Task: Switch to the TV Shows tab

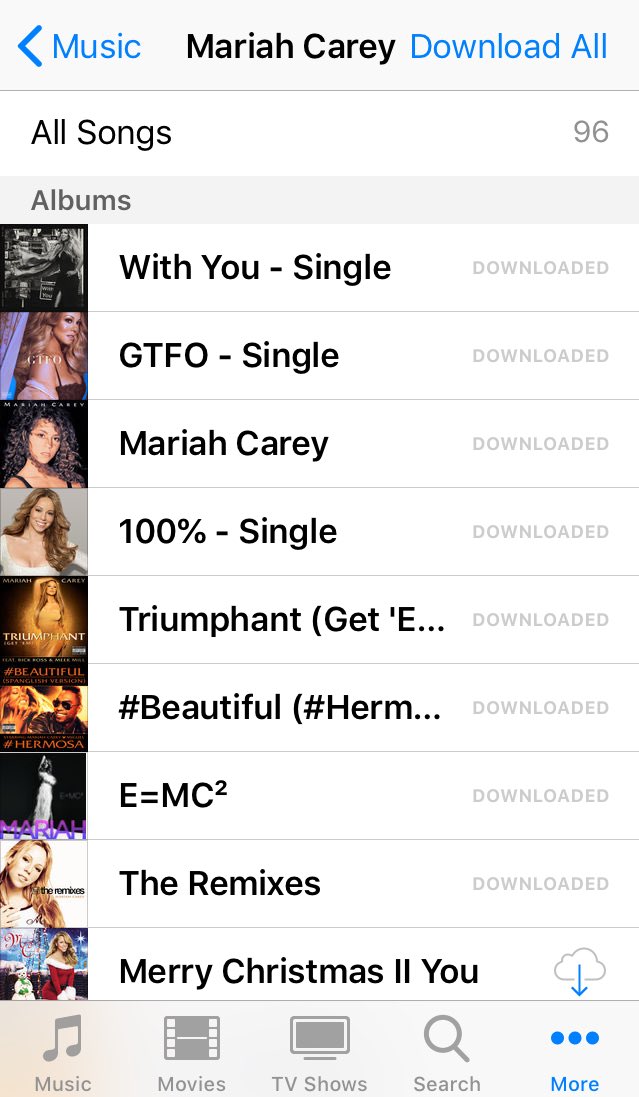Action: pos(319,1054)
